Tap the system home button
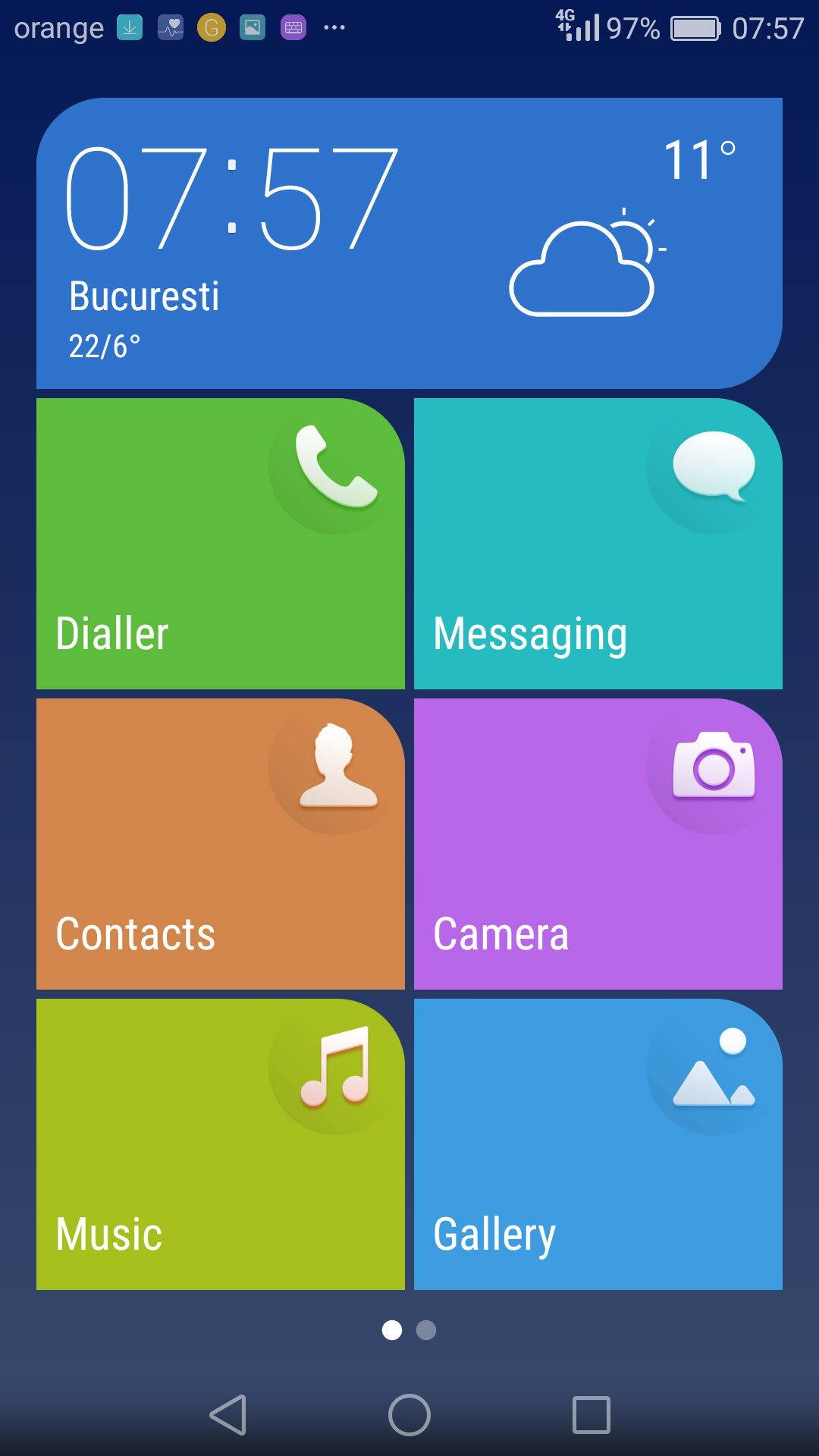 coord(409,1415)
